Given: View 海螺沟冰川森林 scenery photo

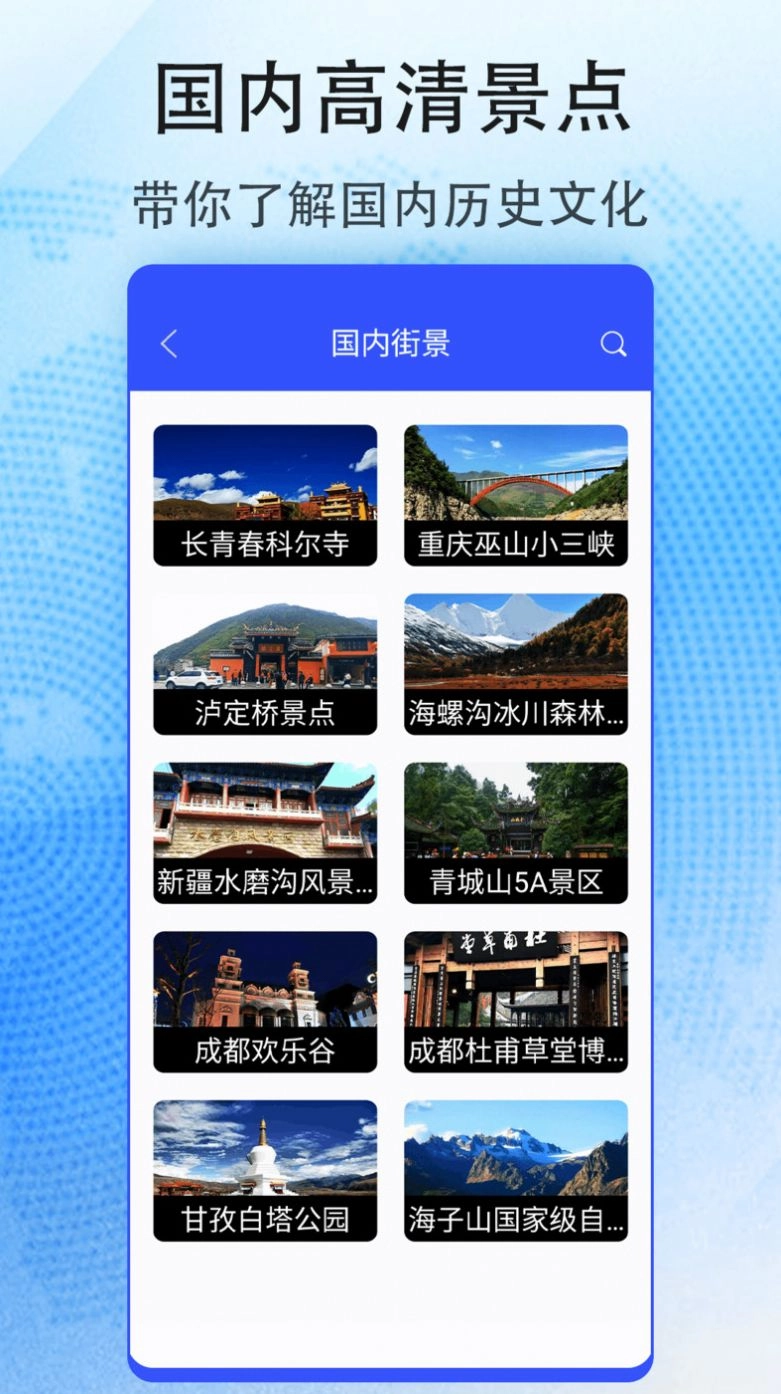Looking at the screenshot, I should 516,645.
